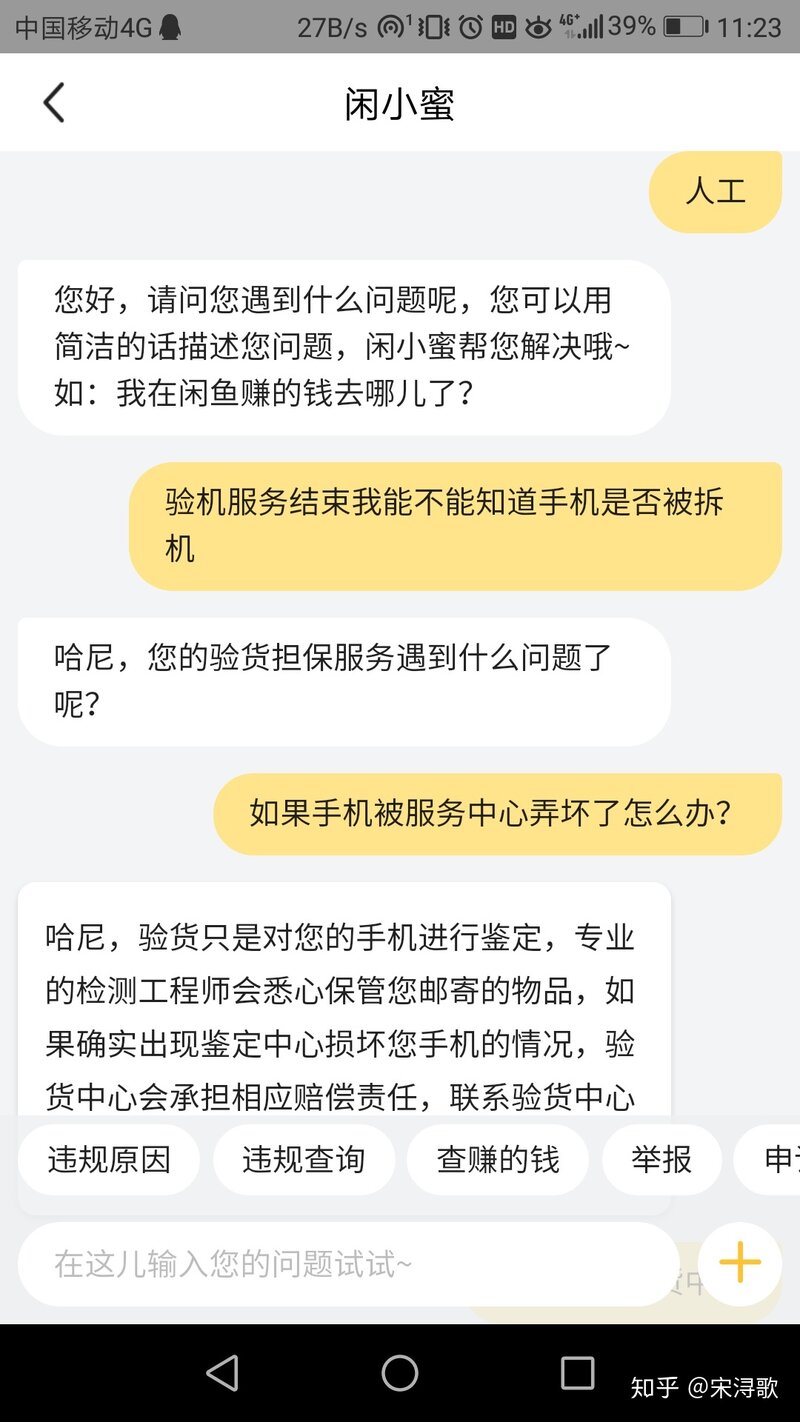Open the 举报 quick option
Image resolution: width=800 pixels, height=1422 pixels.
tap(661, 1160)
